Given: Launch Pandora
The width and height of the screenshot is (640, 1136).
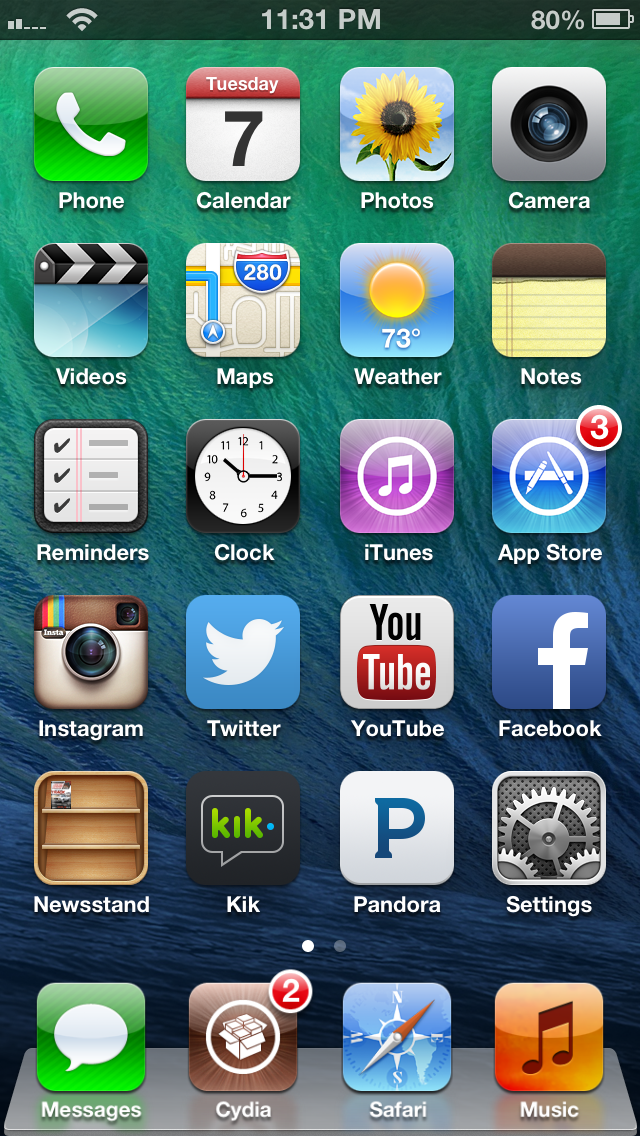Looking at the screenshot, I should 396,828.
